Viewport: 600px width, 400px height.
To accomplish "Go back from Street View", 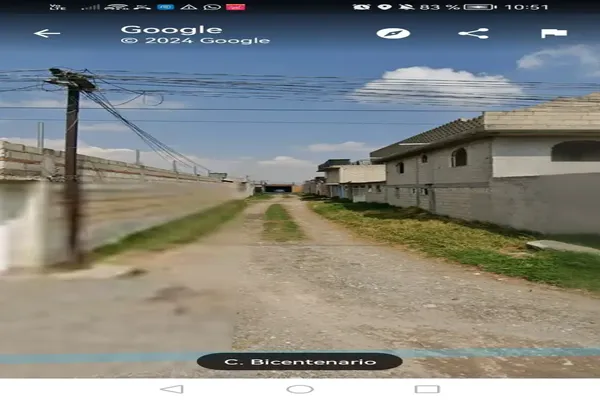I will pos(47,33).
